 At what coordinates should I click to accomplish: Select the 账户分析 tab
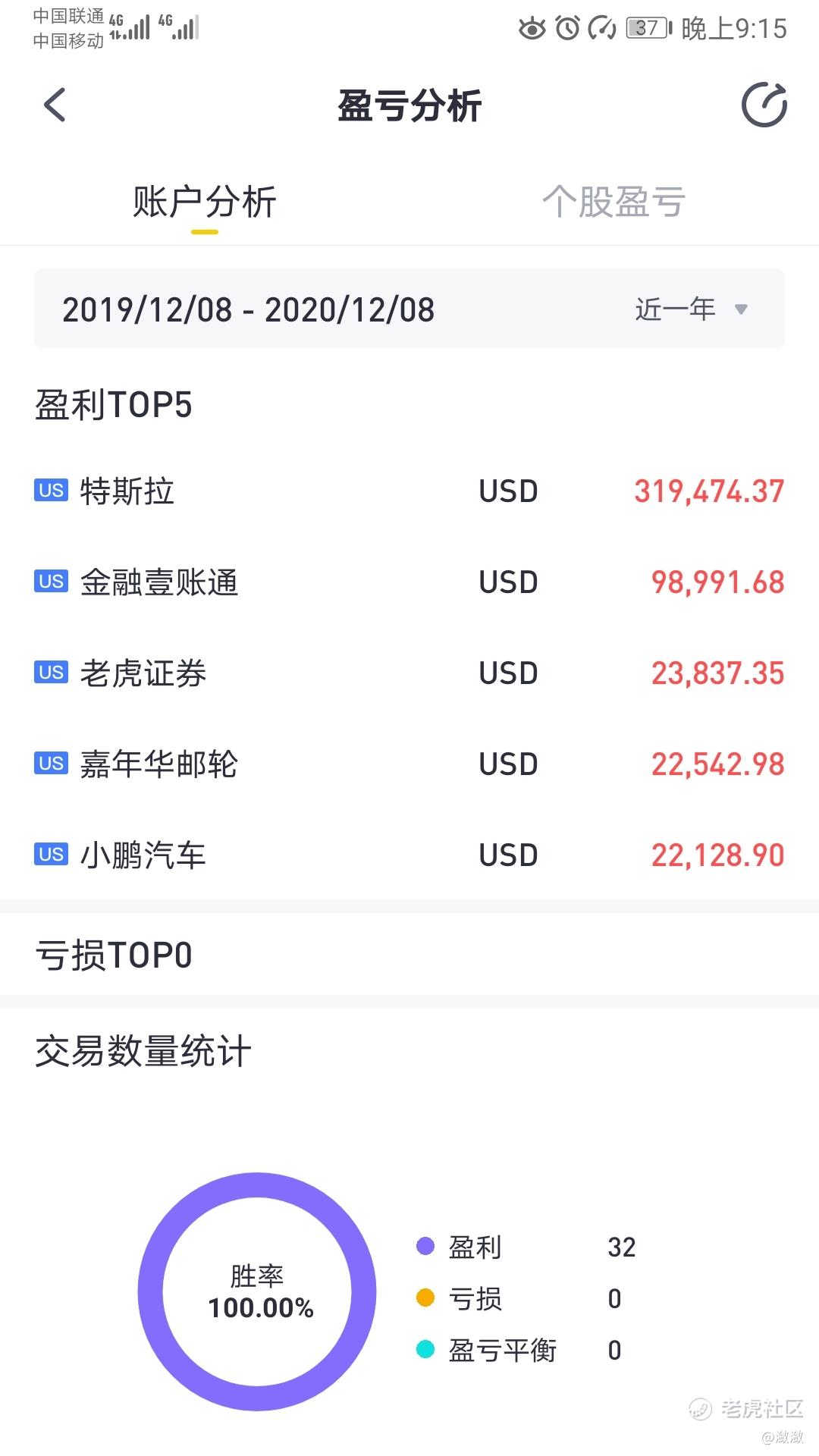(205, 202)
